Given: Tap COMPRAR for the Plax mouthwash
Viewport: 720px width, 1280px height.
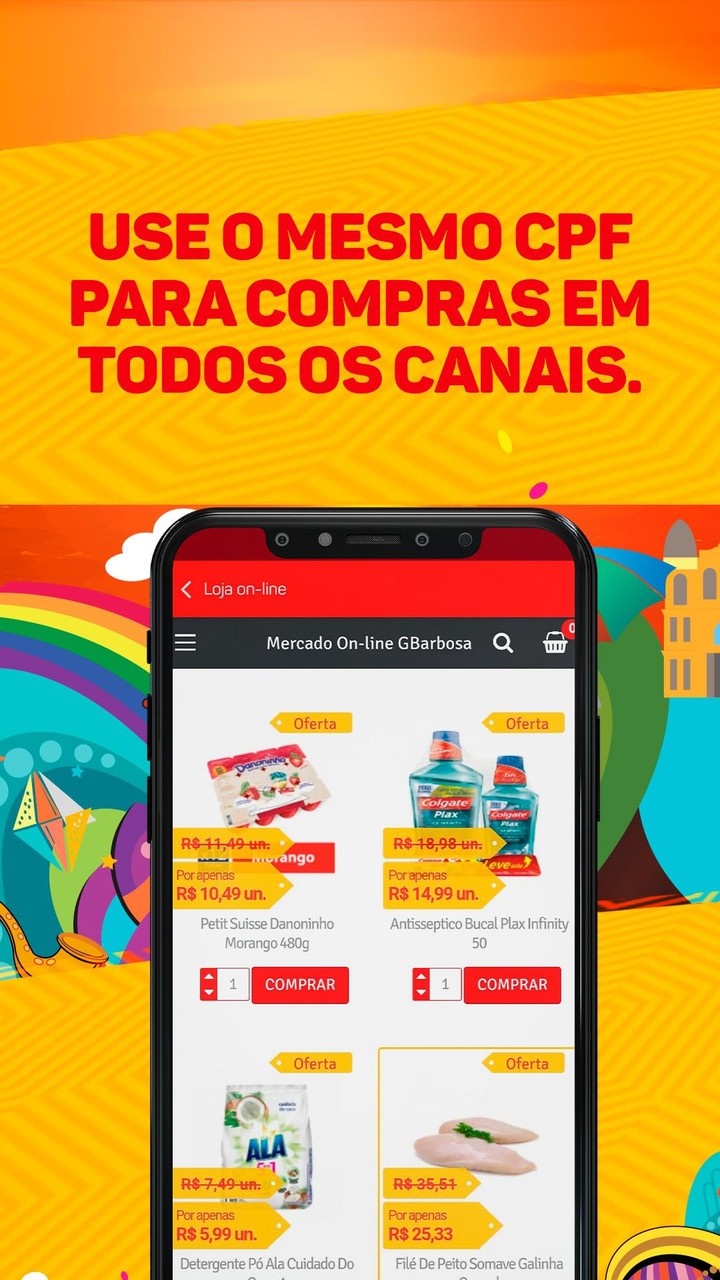Looking at the screenshot, I should [x=512, y=984].
